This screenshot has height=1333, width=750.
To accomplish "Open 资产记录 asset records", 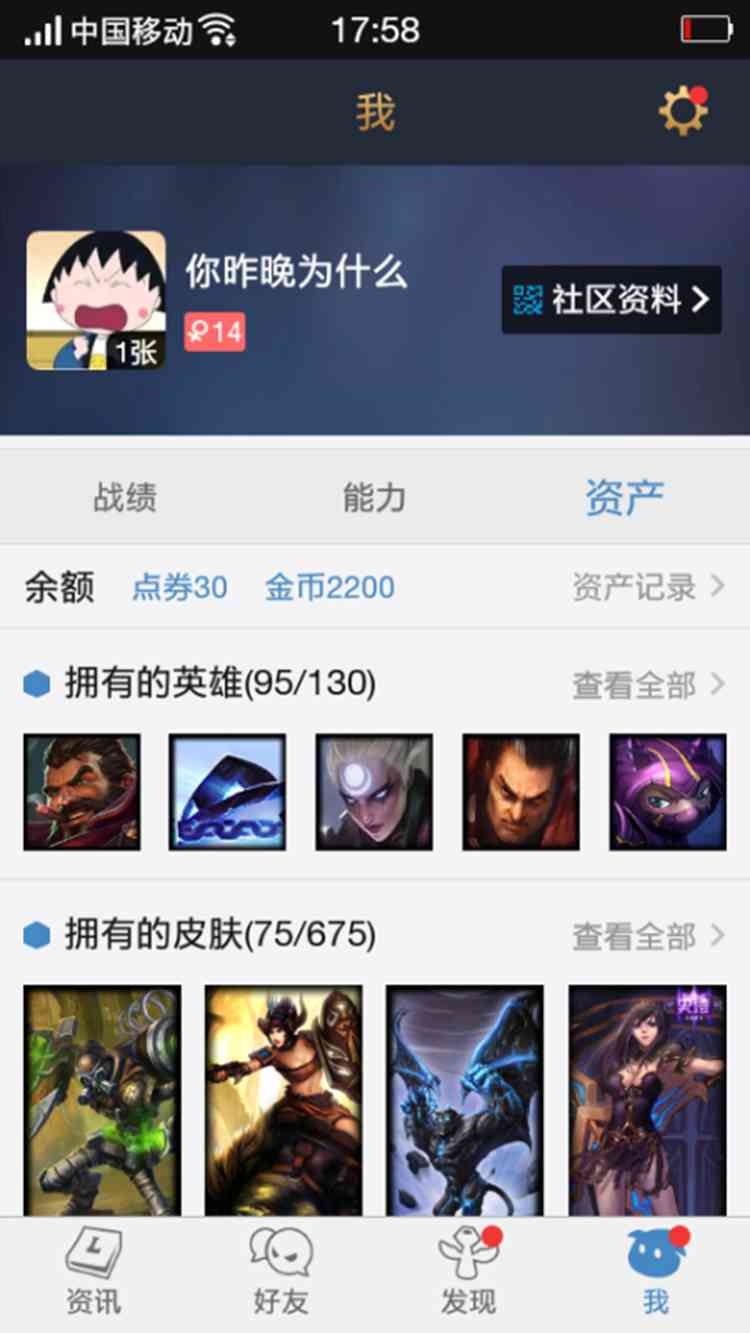I will click(647, 587).
